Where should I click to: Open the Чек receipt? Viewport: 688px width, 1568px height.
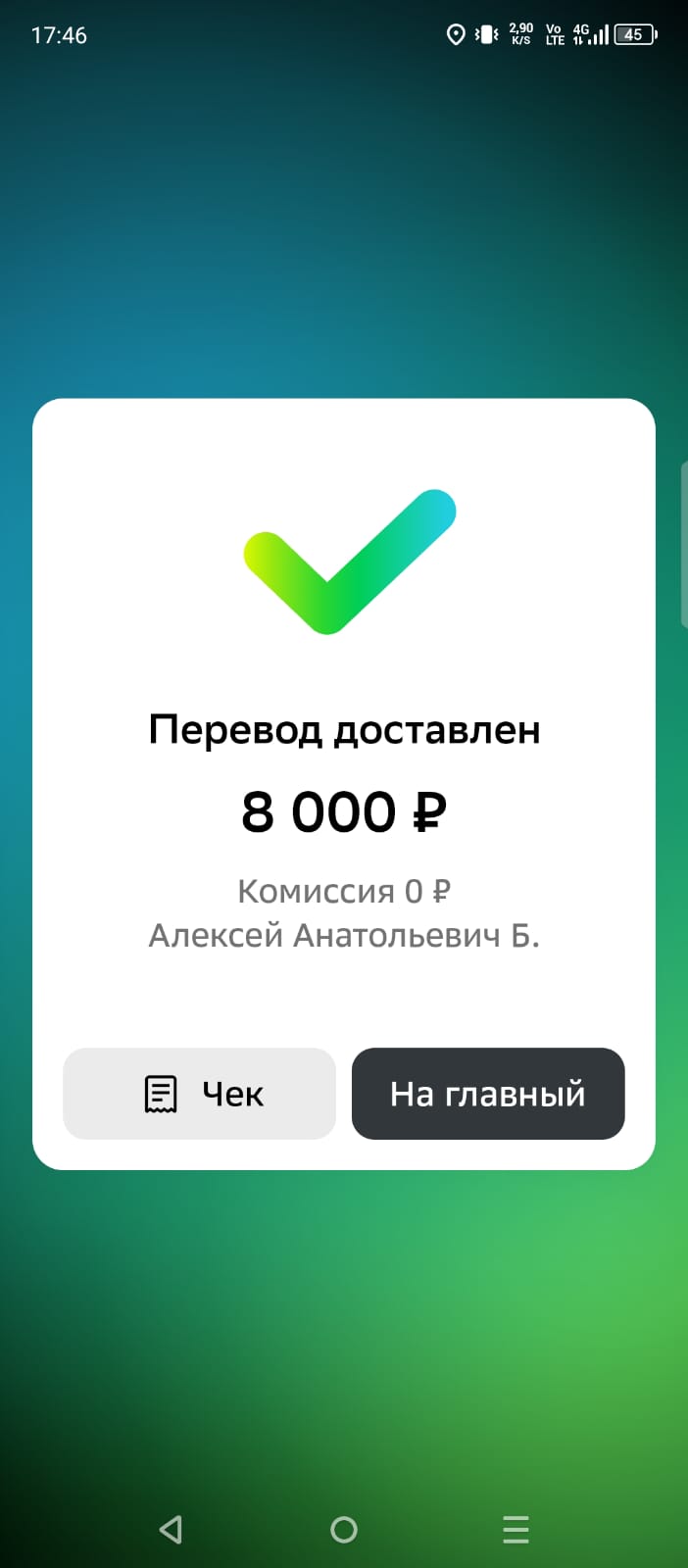click(x=200, y=1094)
